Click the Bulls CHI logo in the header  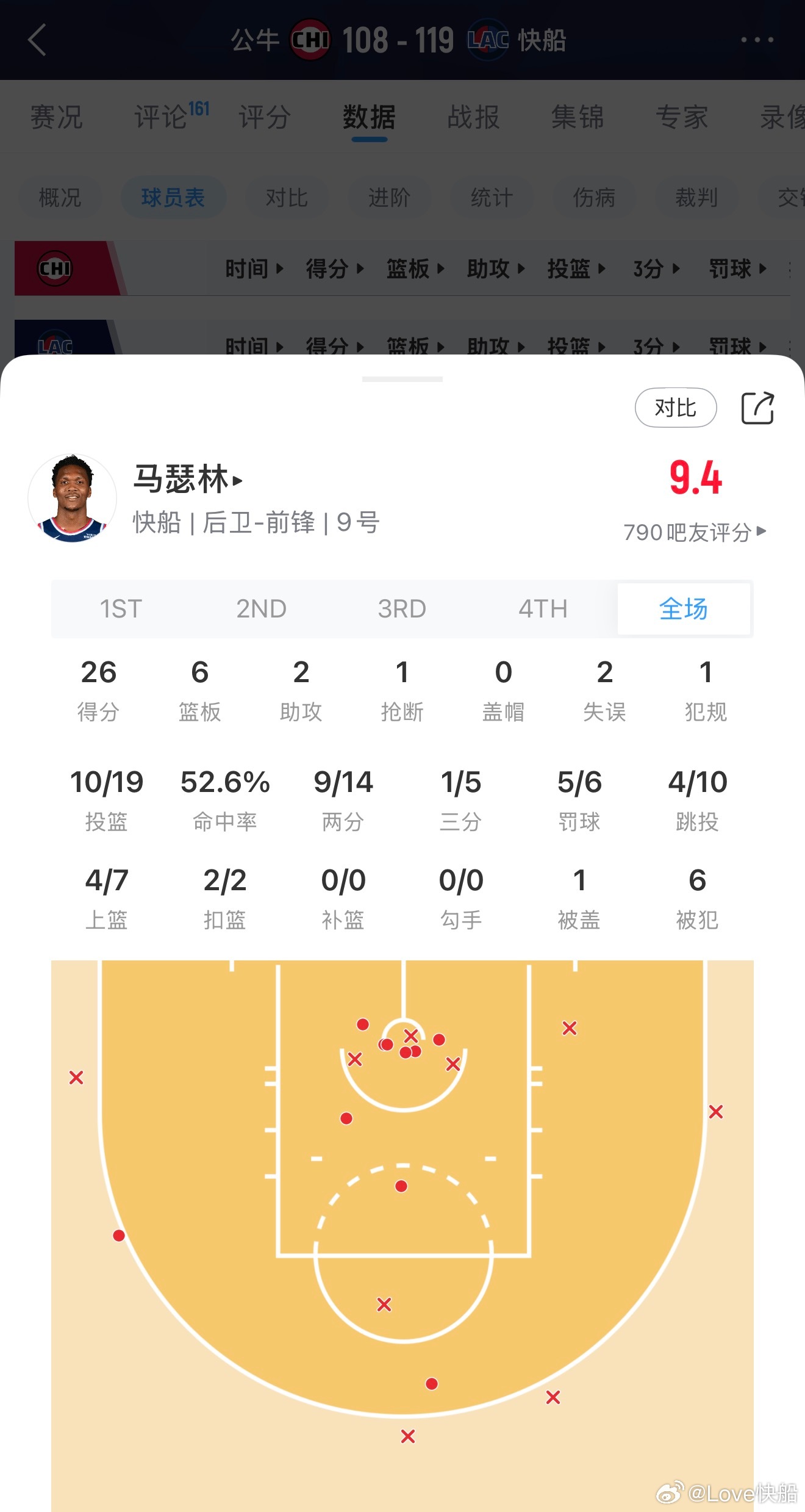pyautogui.click(x=310, y=40)
